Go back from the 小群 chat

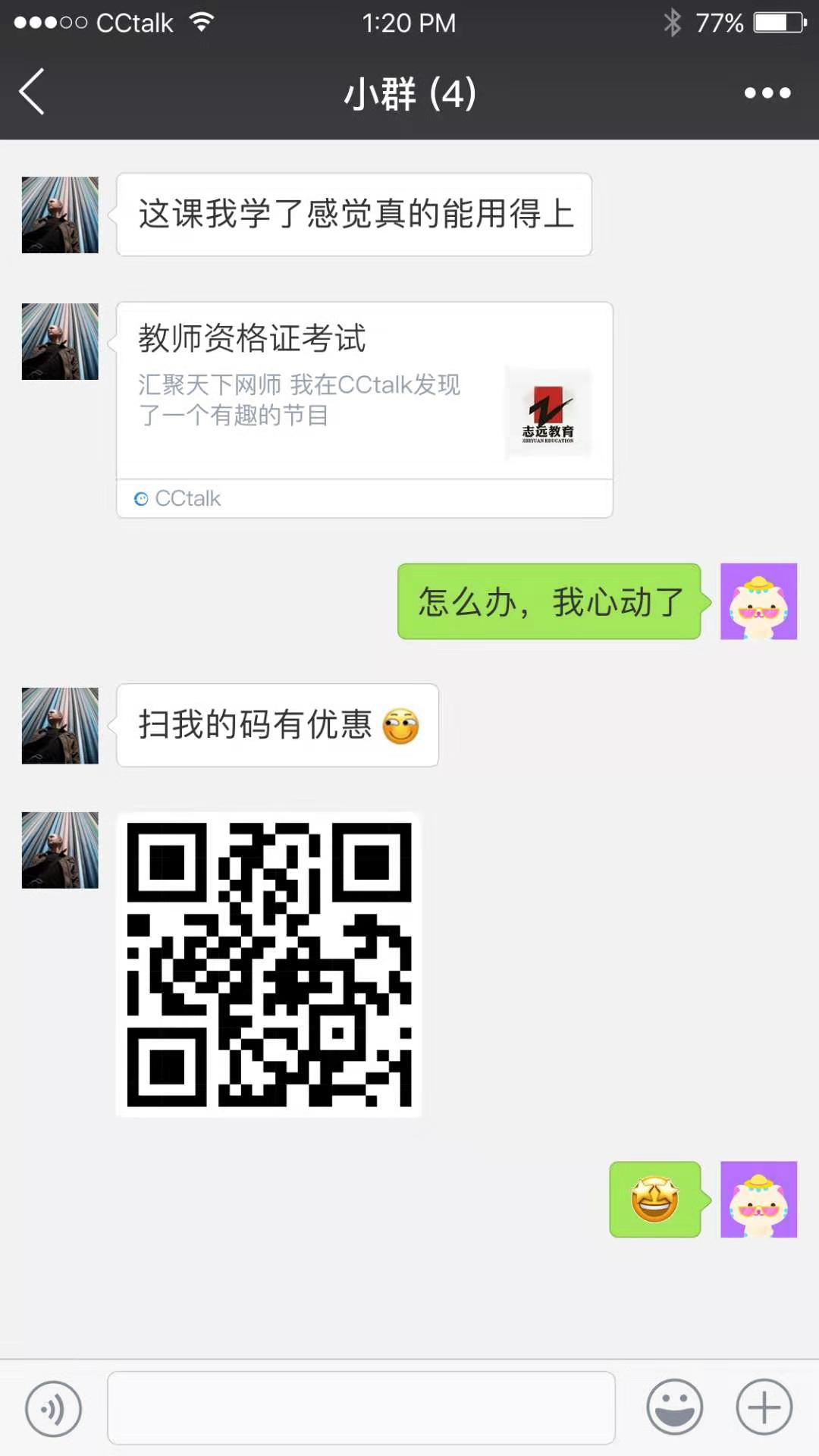click(x=32, y=92)
